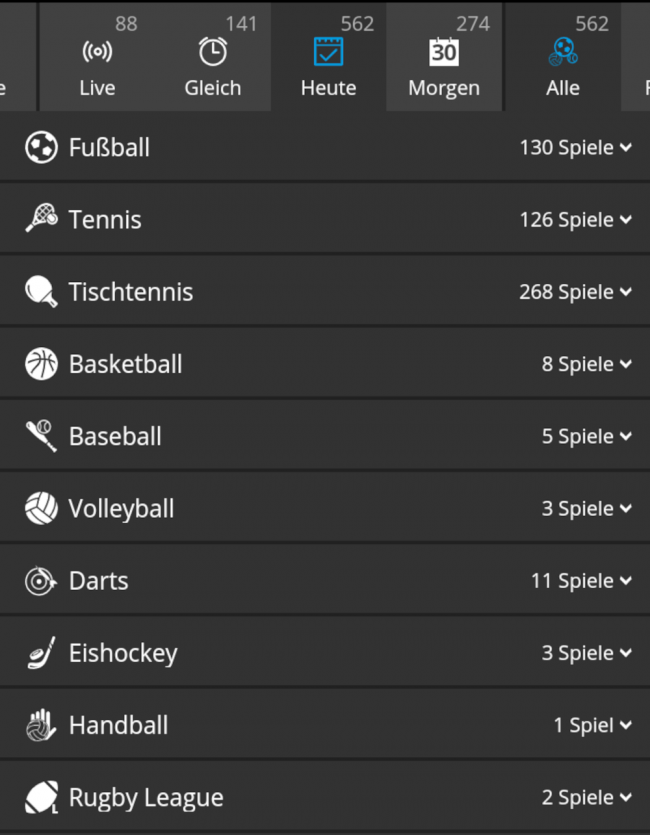Switch to the Live tab

click(x=97, y=64)
